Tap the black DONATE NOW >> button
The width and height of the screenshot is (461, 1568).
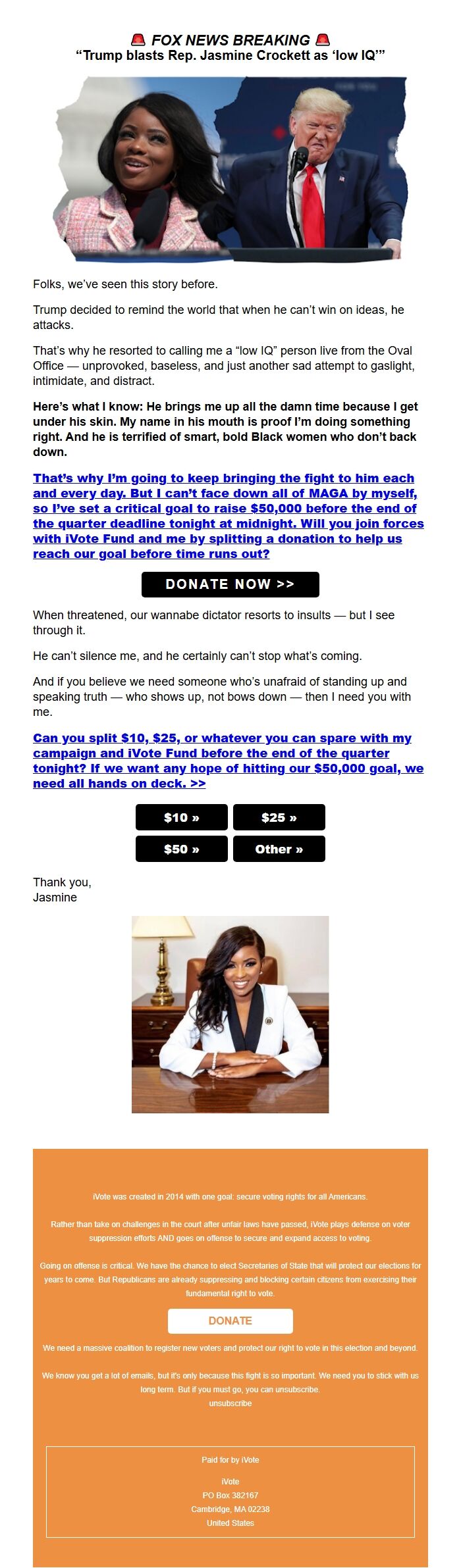point(230,584)
